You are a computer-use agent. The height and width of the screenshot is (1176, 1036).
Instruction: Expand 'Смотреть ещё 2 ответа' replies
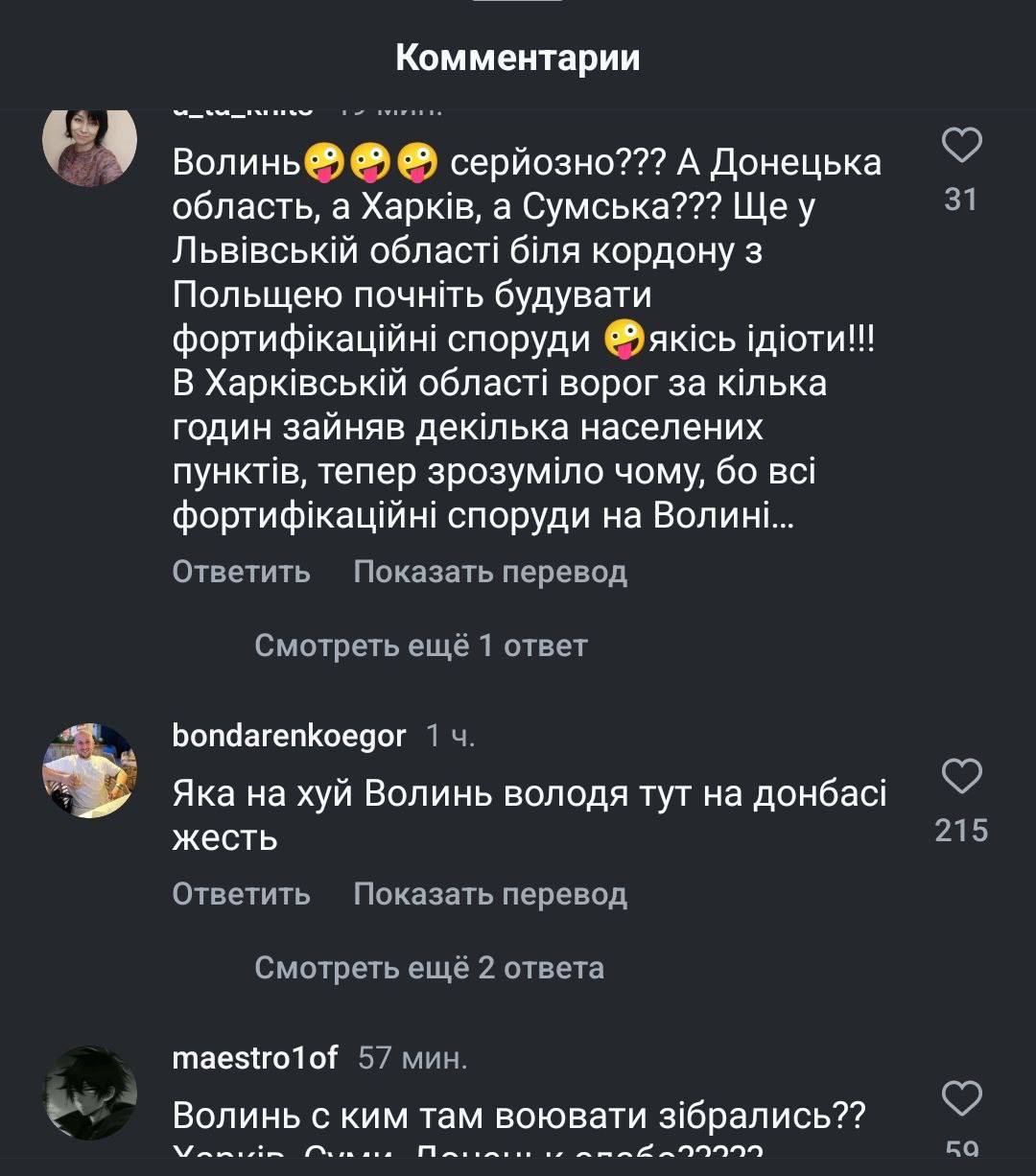tap(429, 968)
